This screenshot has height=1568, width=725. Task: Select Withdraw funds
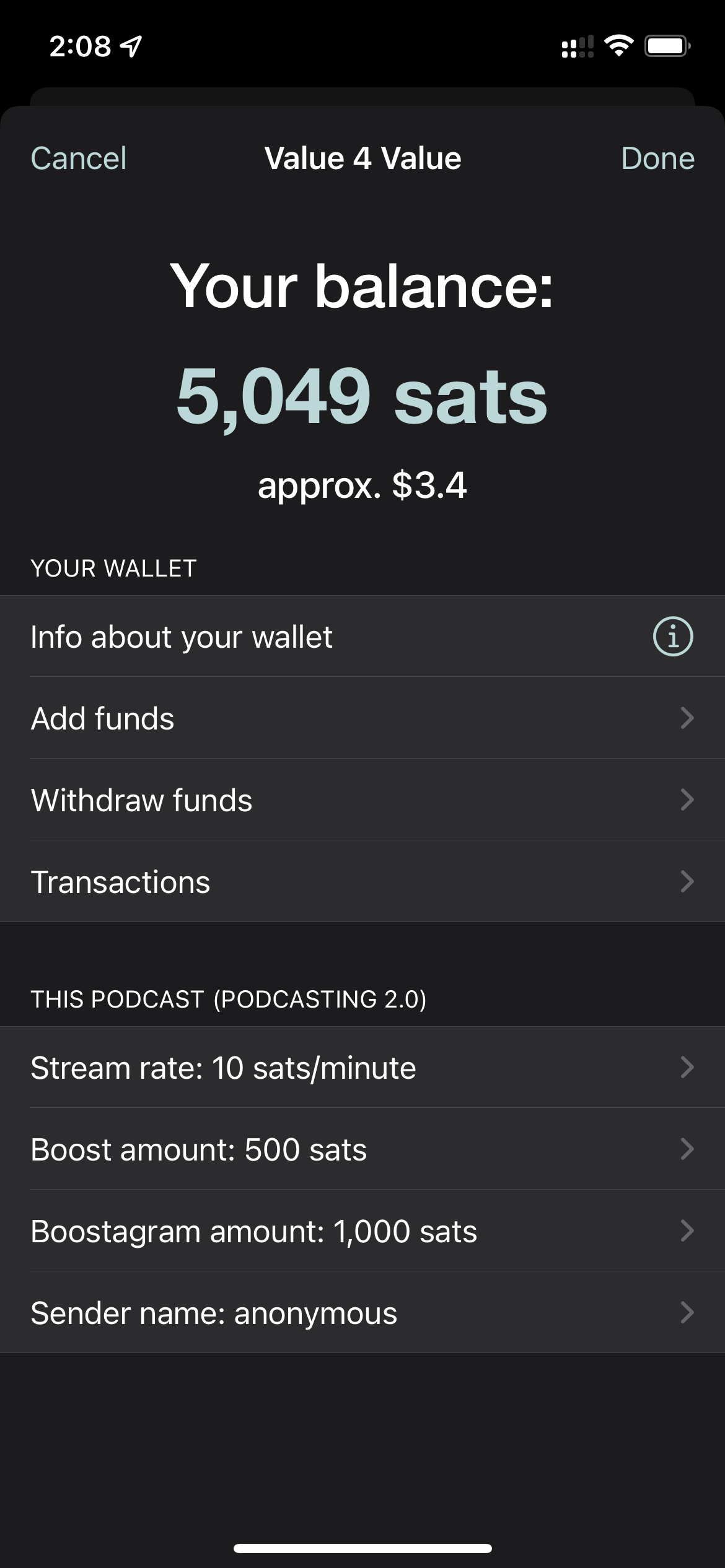point(362,800)
